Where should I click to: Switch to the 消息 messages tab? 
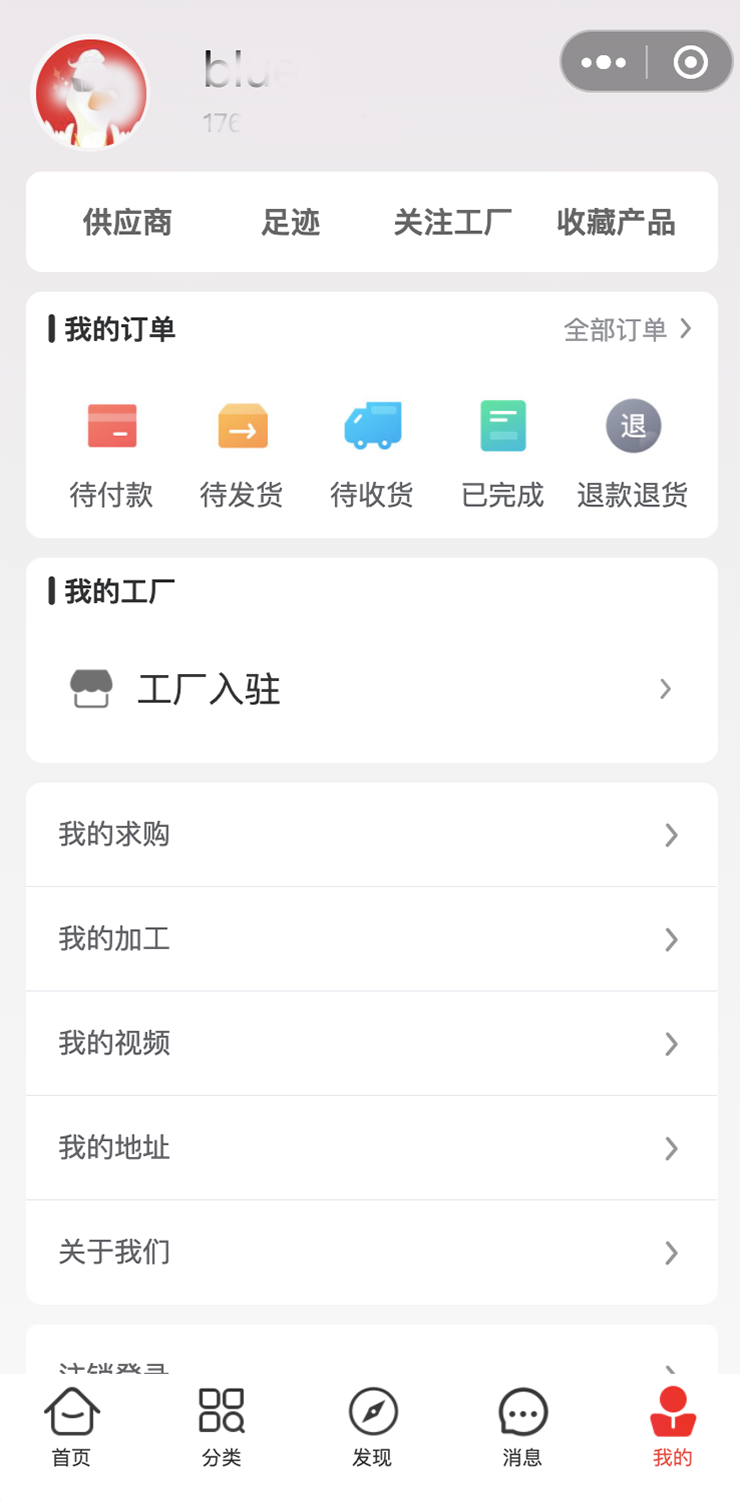coord(522,1427)
